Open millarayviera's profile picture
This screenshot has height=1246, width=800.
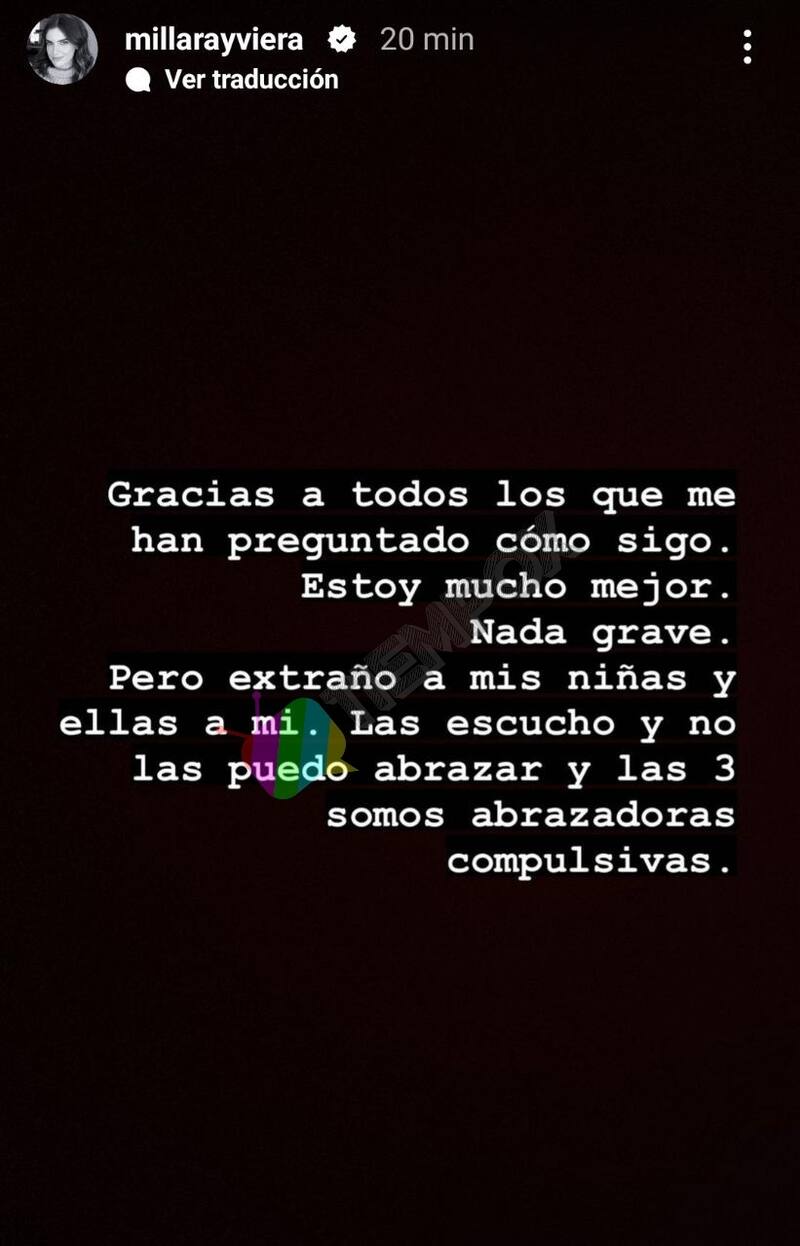coord(62,49)
